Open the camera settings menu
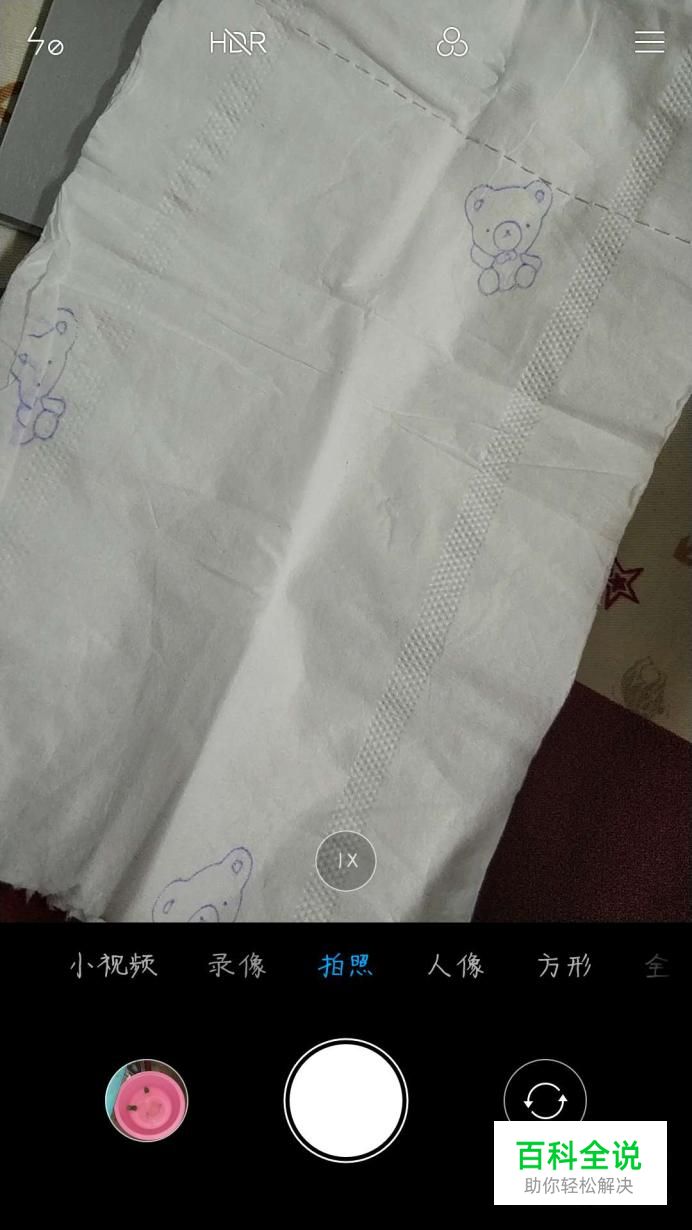This screenshot has height=1230, width=692. point(649,42)
